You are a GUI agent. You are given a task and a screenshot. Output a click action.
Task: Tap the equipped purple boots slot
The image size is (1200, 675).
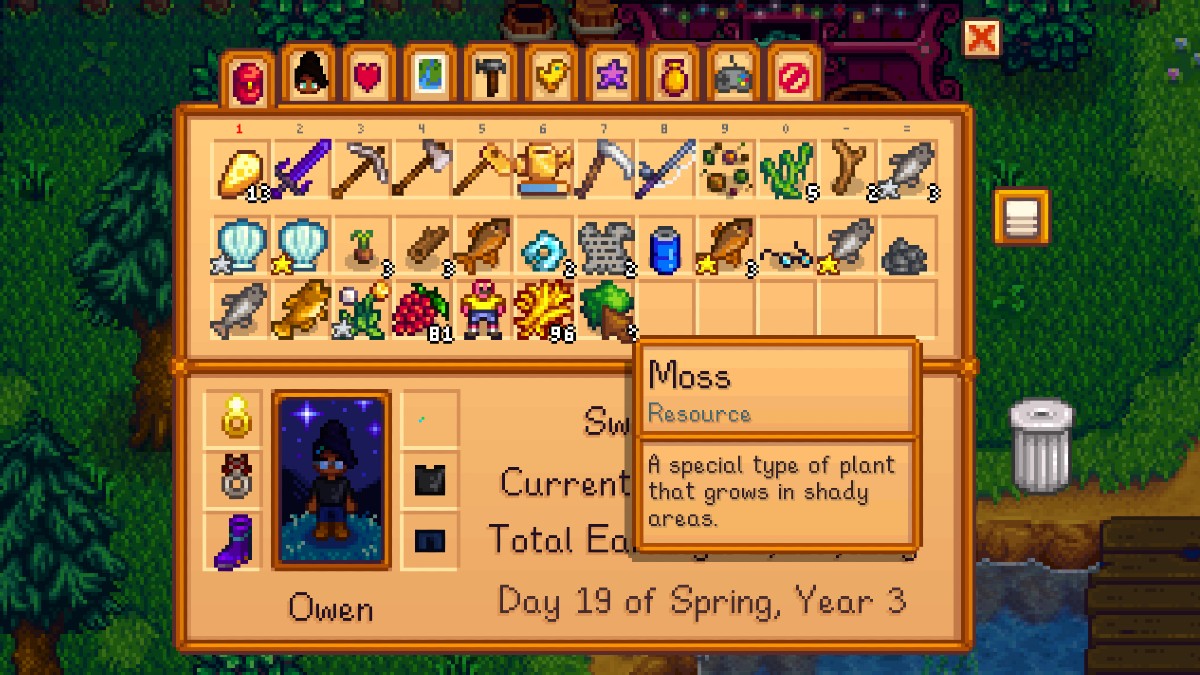point(234,541)
